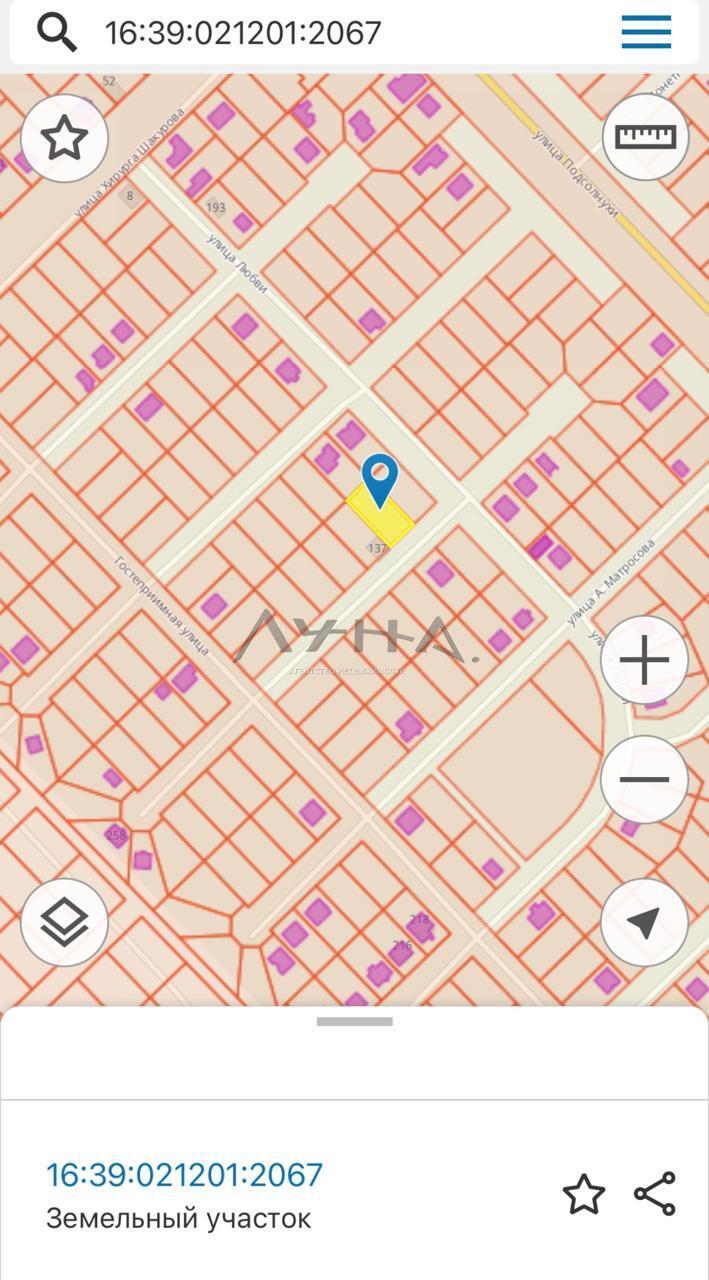This screenshot has height=1280, width=709.
Task: Expand the bottom sheet handle
Action: pos(354,1022)
